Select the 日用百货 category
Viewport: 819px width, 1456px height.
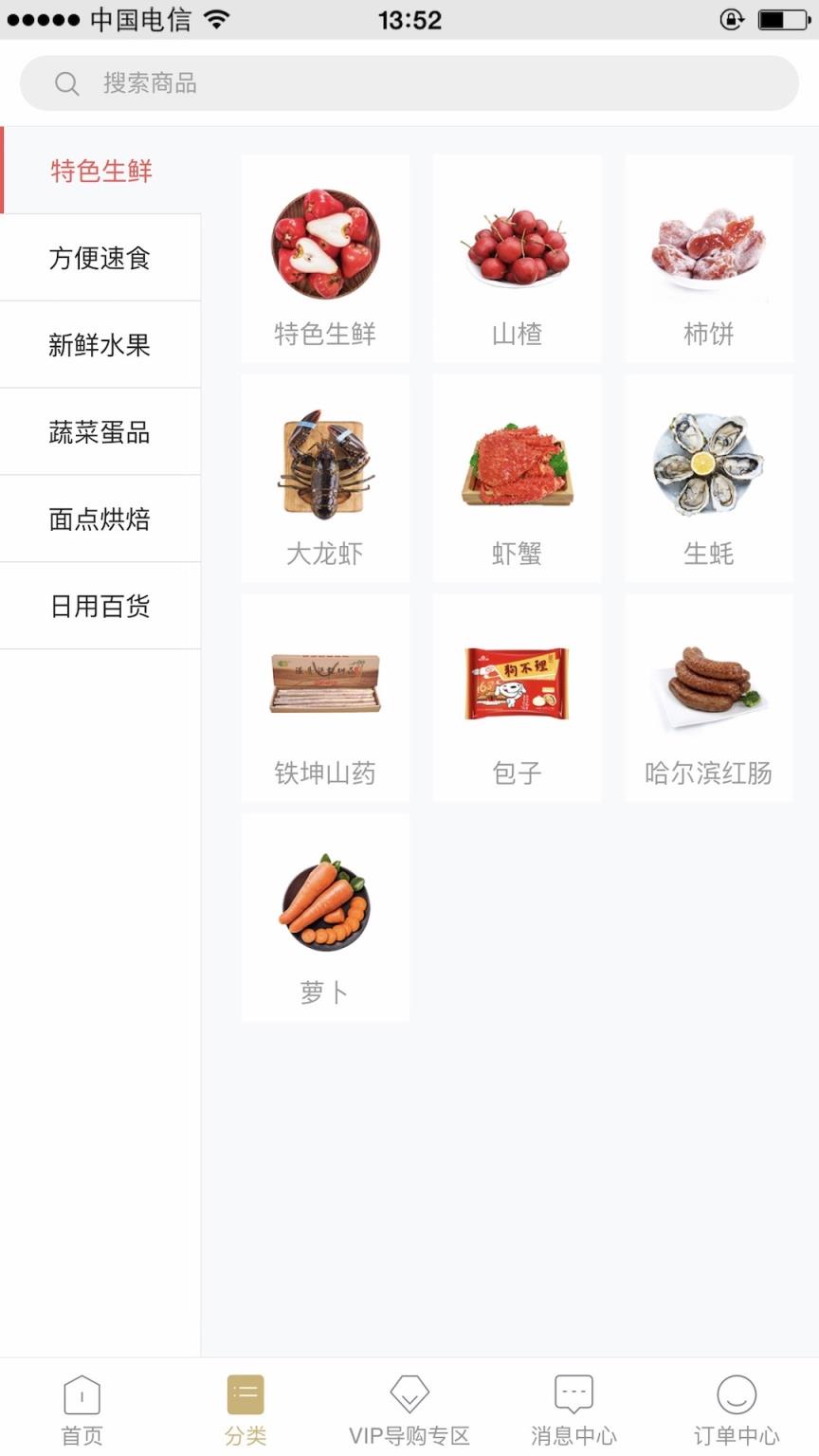tap(100, 605)
